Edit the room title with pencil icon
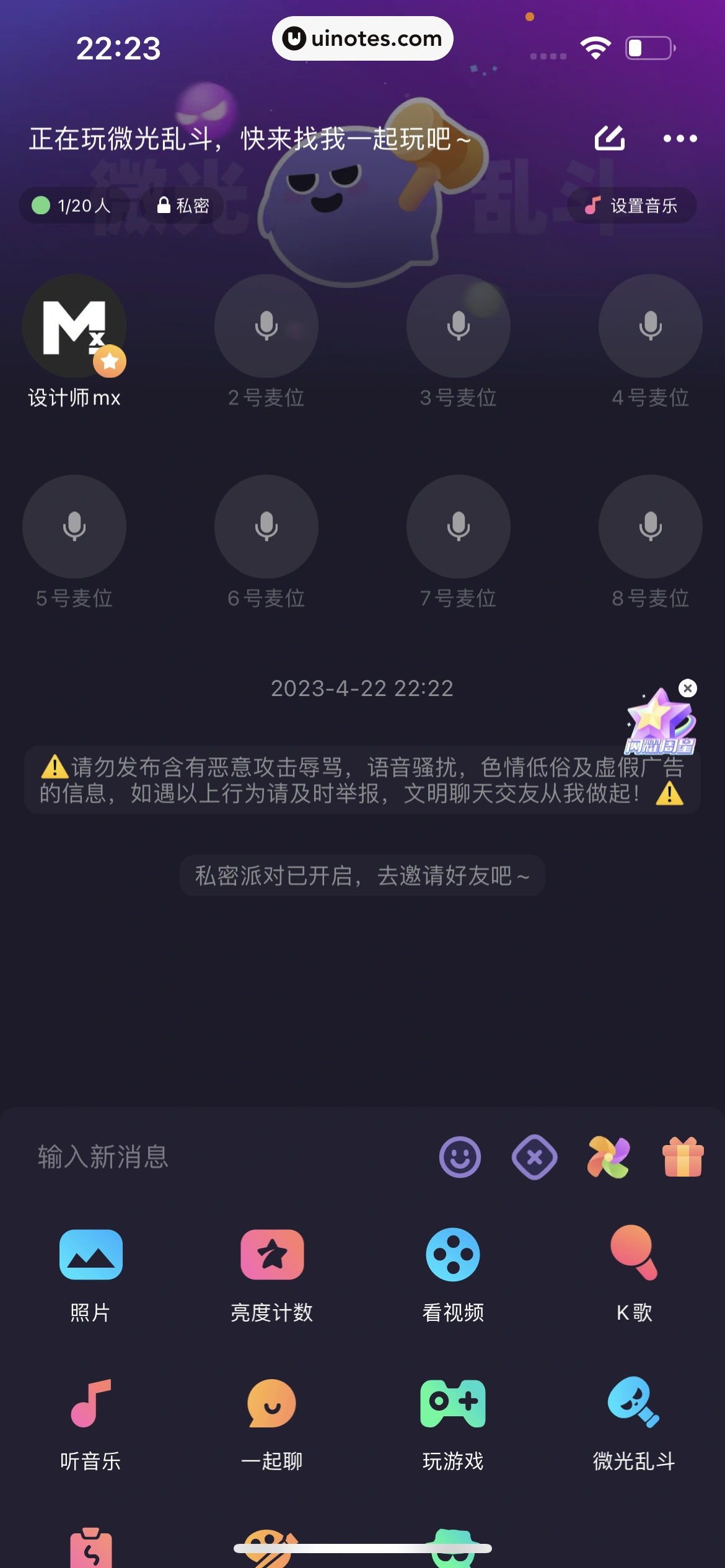Image resolution: width=725 pixels, height=1568 pixels. point(609,138)
